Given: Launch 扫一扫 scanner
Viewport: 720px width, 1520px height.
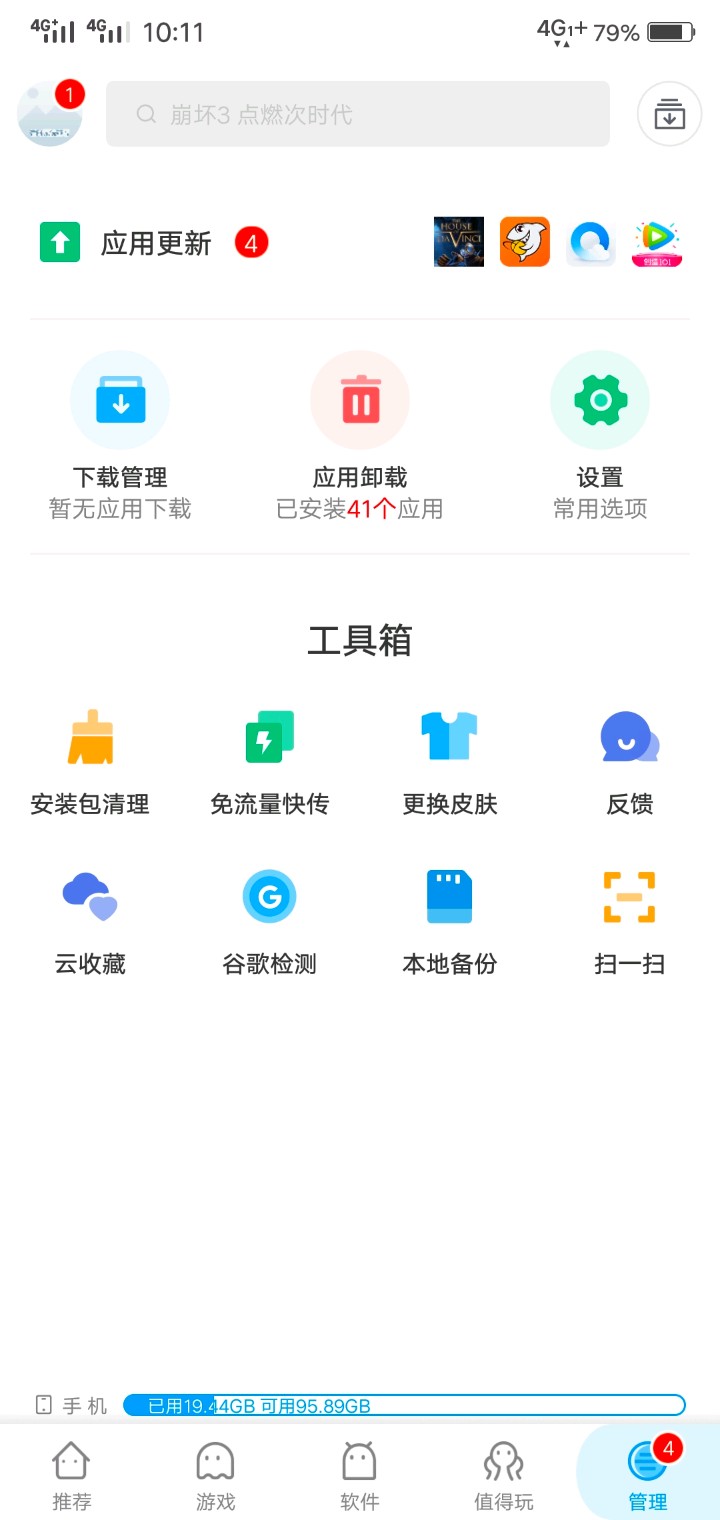Looking at the screenshot, I should coord(630,922).
